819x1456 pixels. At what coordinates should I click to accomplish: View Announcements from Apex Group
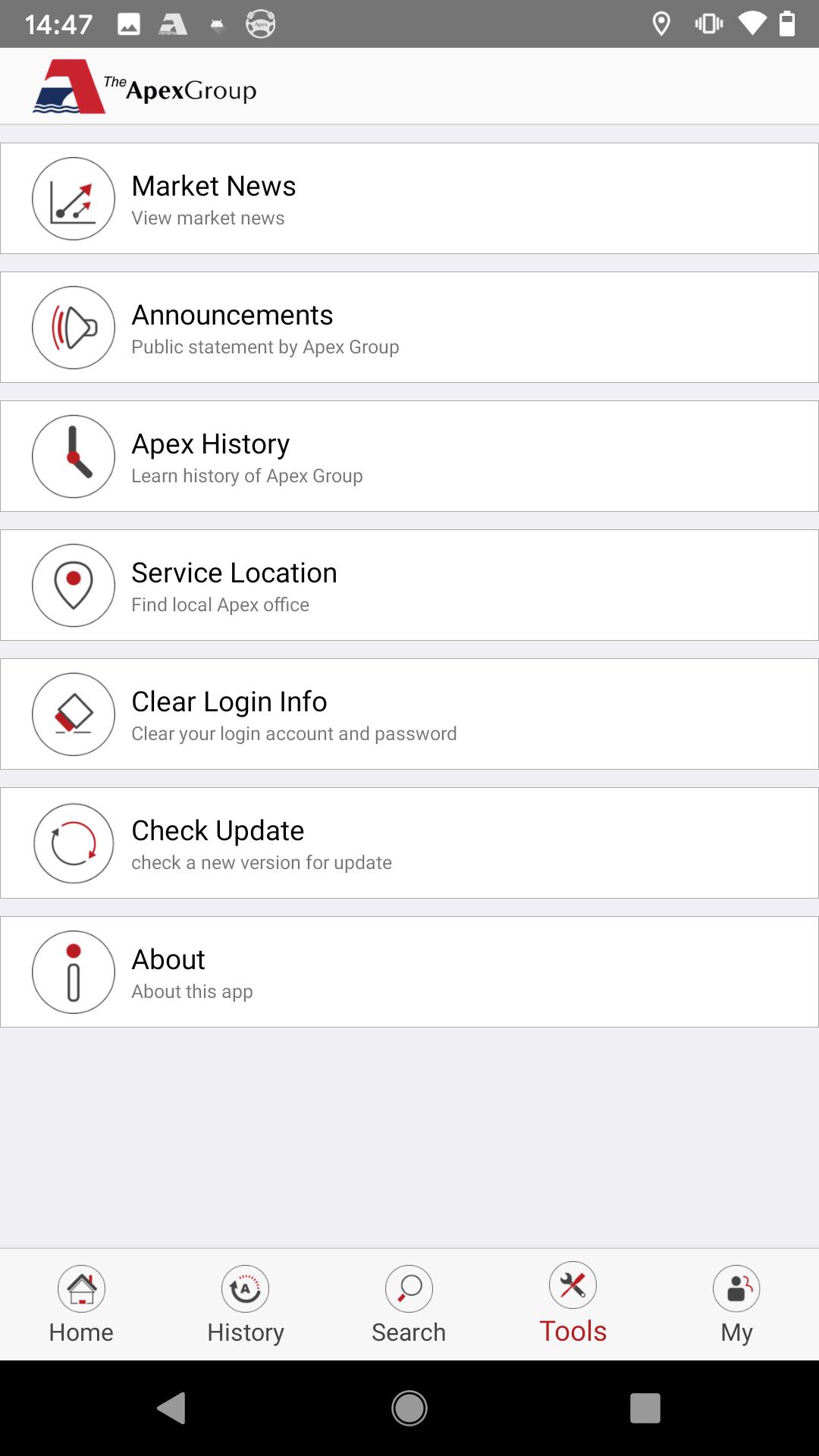coord(409,328)
